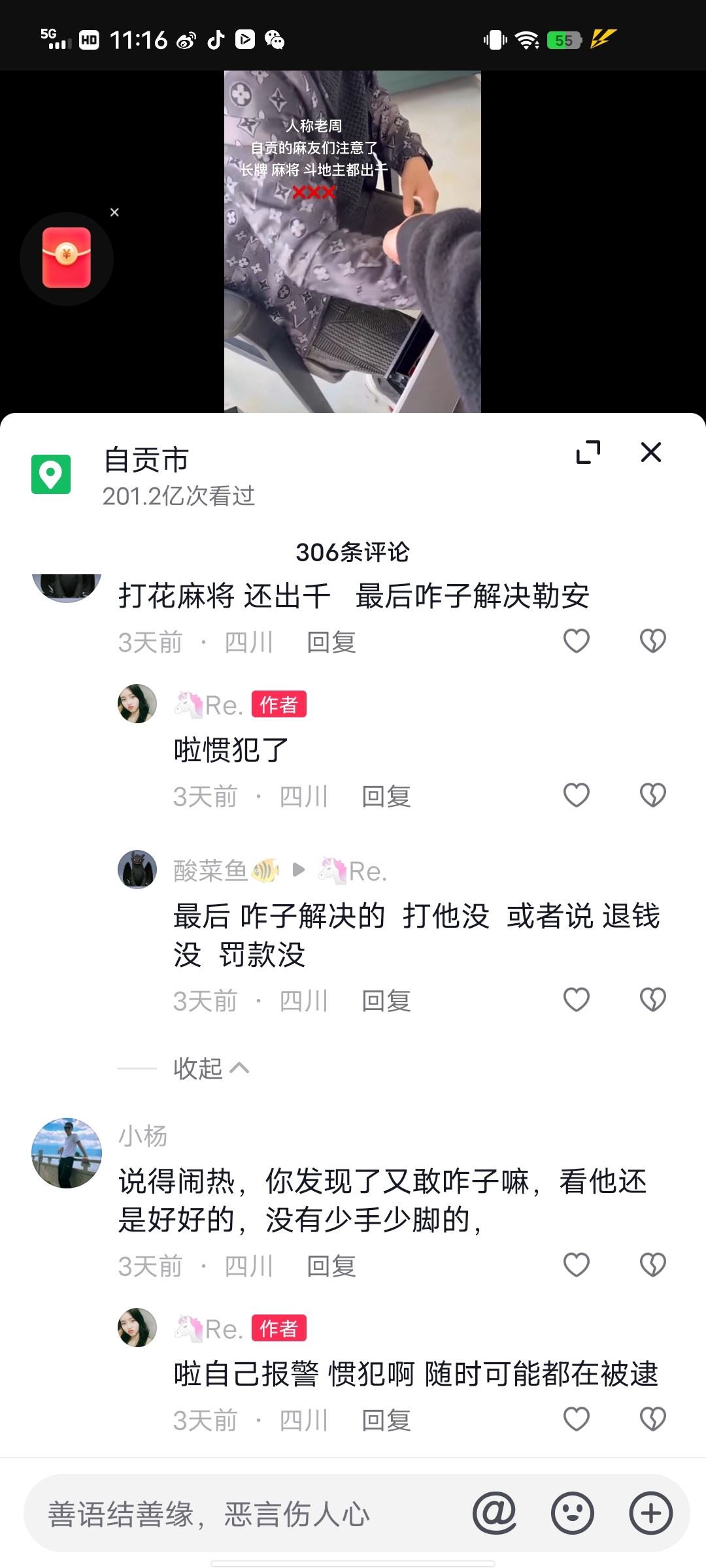
Task: Open the emoji picker
Action: (573, 1513)
